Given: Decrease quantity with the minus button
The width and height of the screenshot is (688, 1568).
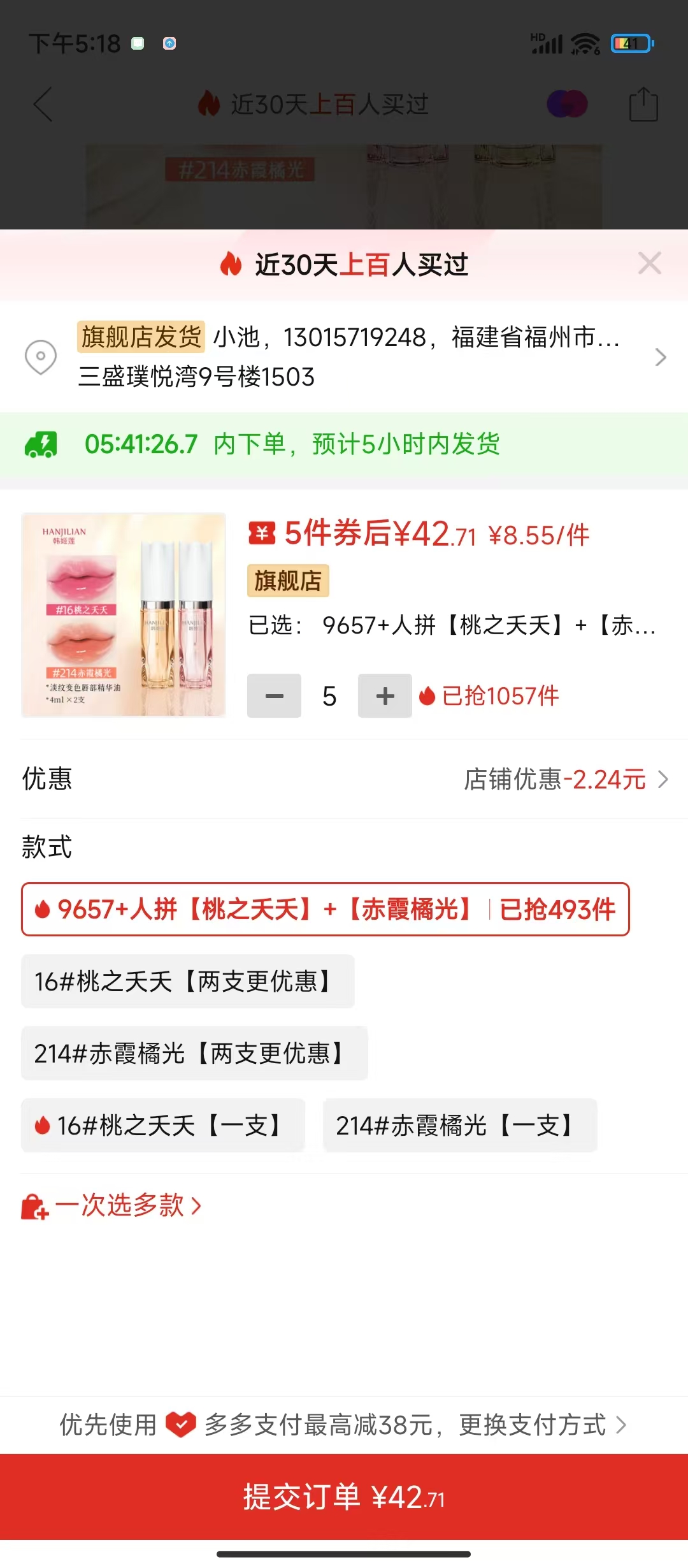Looking at the screenshot, I should [274, 696].
